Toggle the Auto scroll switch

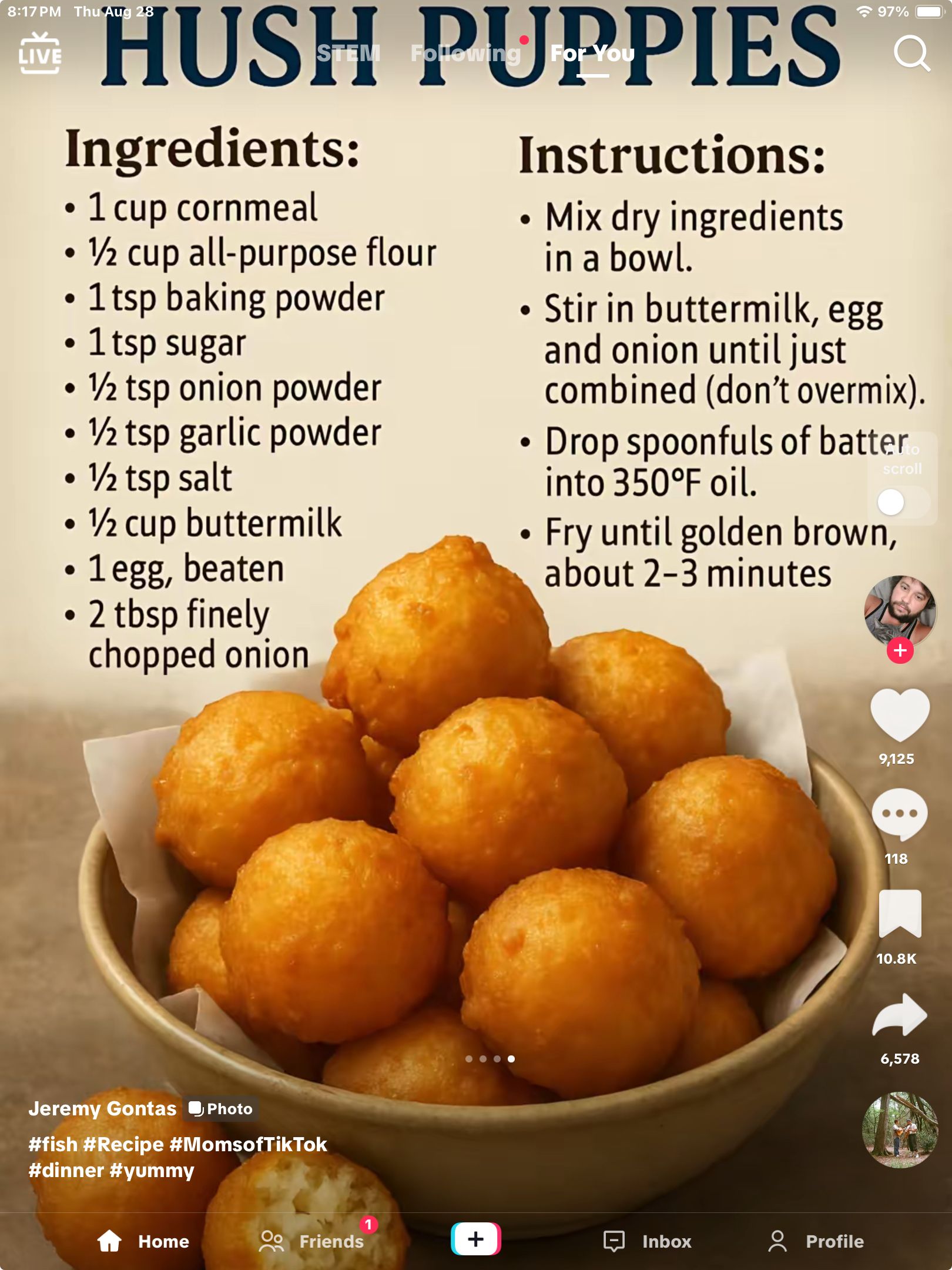901,503
